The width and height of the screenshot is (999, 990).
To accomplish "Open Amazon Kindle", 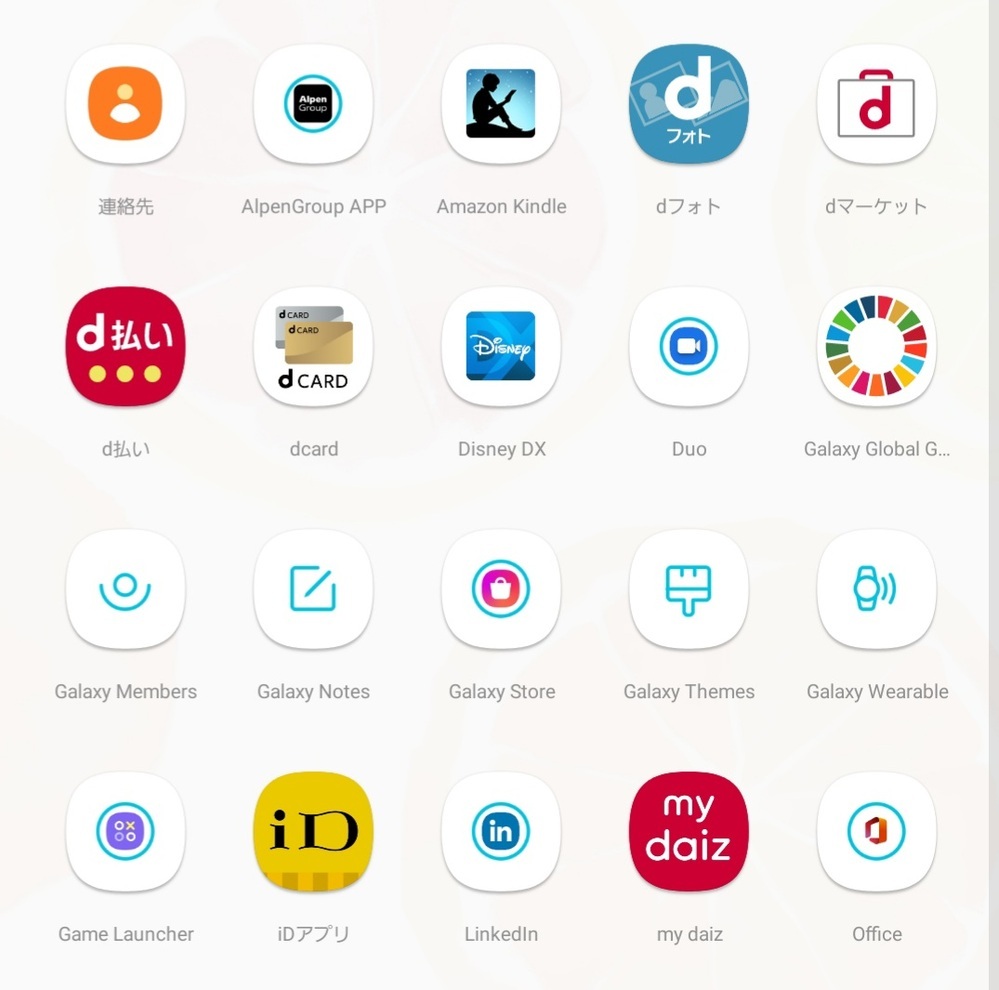I will point(501,104).
